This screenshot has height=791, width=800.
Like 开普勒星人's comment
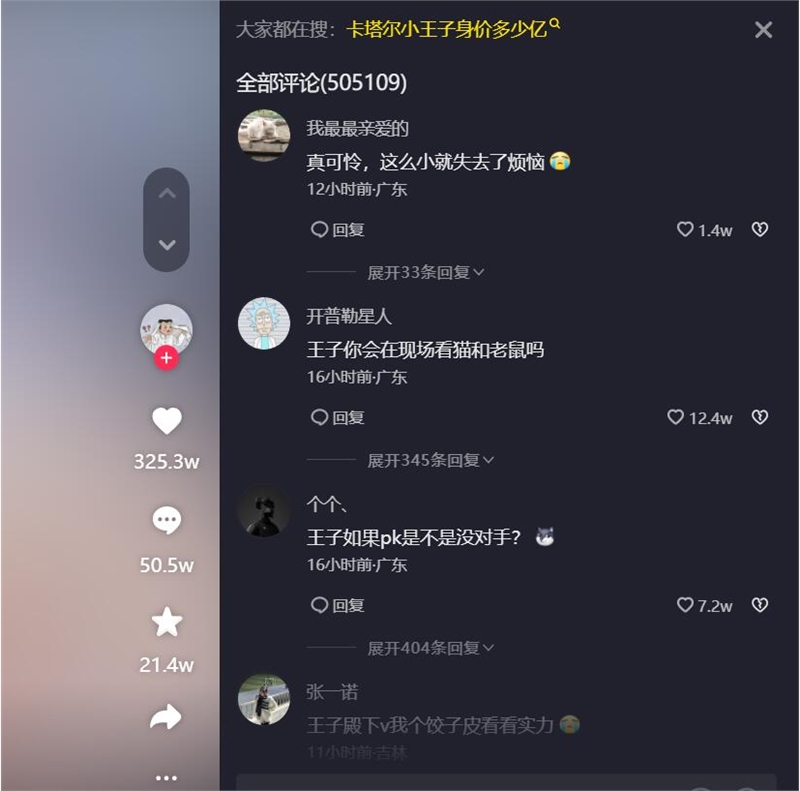tap(676, 418)
